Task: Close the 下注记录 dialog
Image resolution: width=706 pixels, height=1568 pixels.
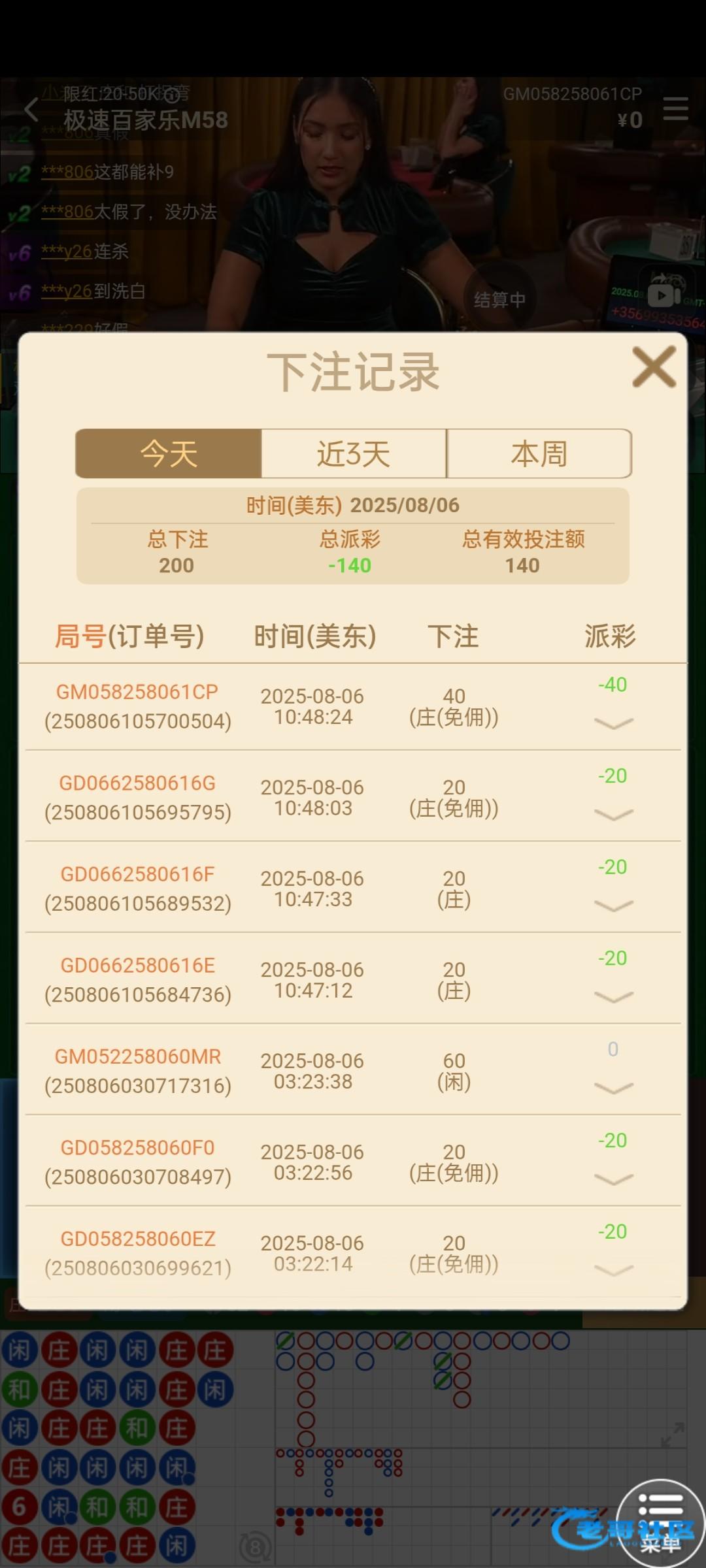Action: point(654,367)
